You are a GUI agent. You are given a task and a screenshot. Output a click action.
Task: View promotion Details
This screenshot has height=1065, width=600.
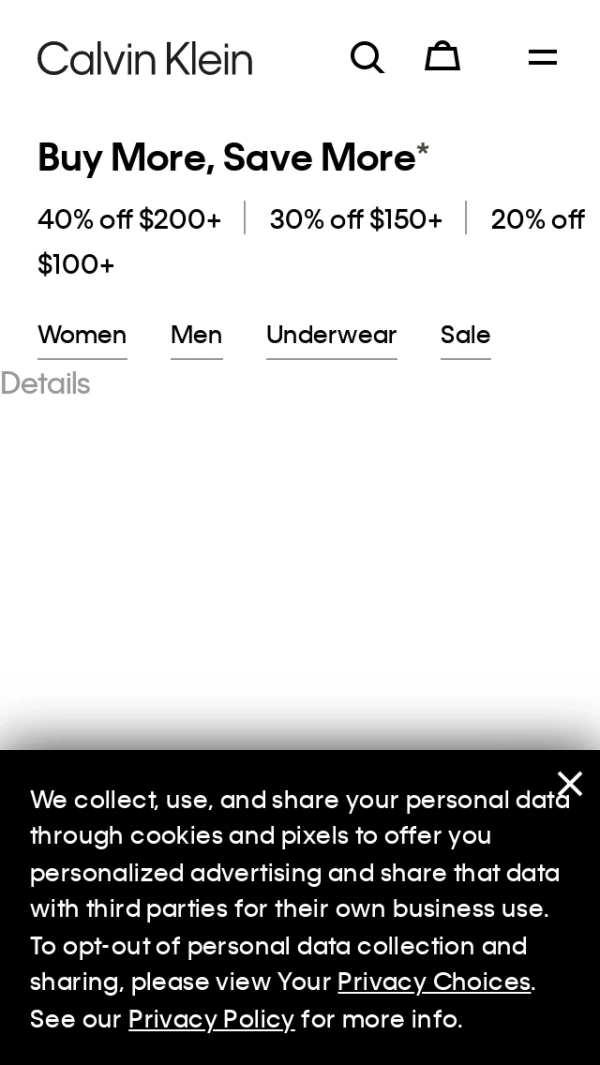45,384
